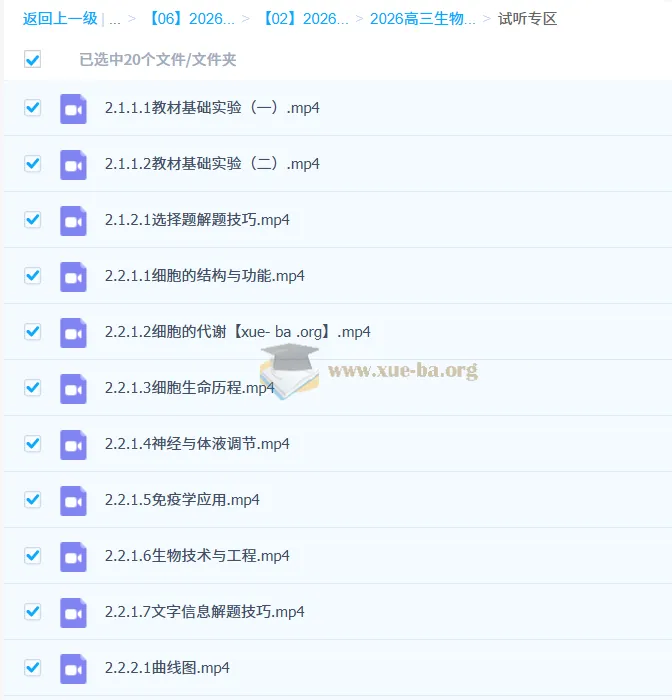Viewport: 672px width, 700px height.
Task: Open 2.2.1.6生物技术与工程.mp4
Action: [196, 556]
